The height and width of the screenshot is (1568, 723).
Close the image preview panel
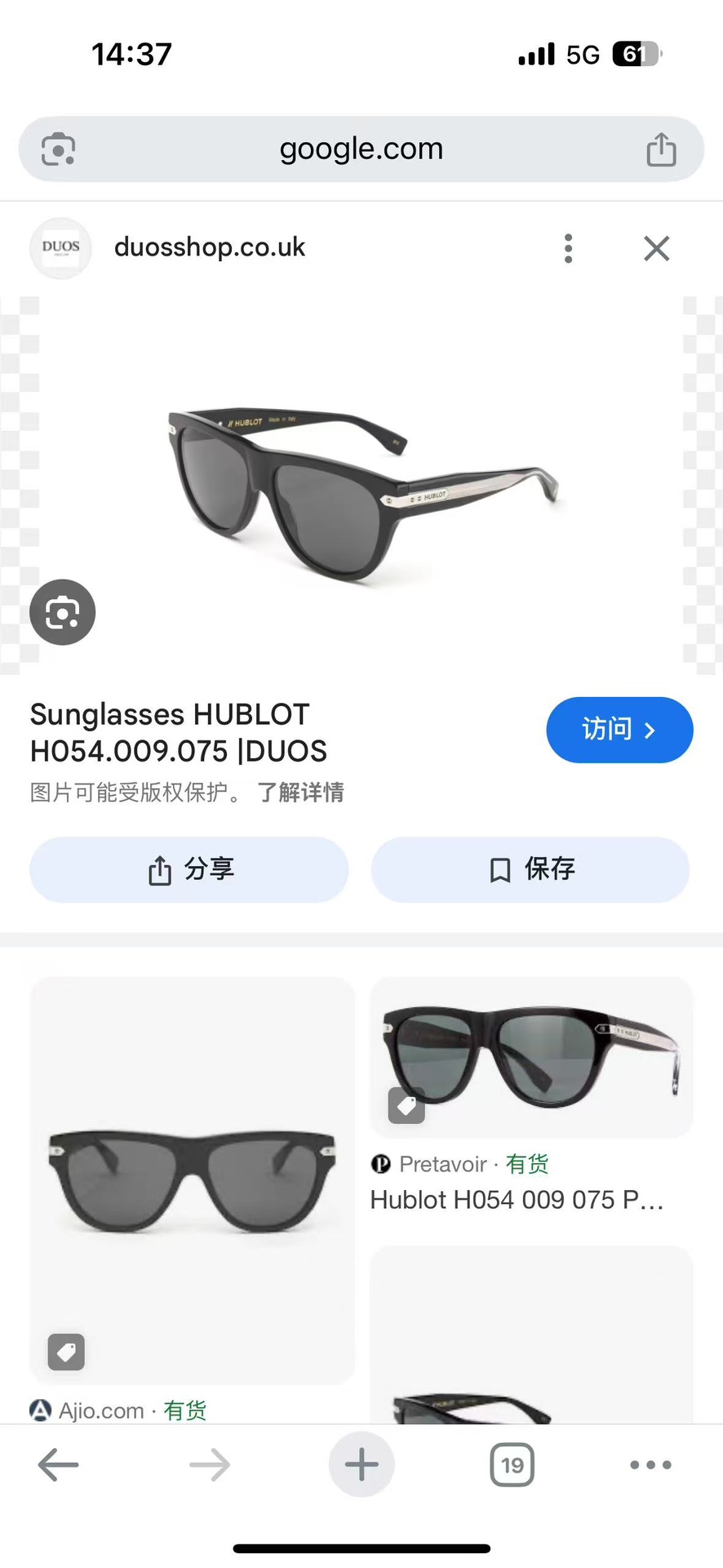(x=656, y=248)
